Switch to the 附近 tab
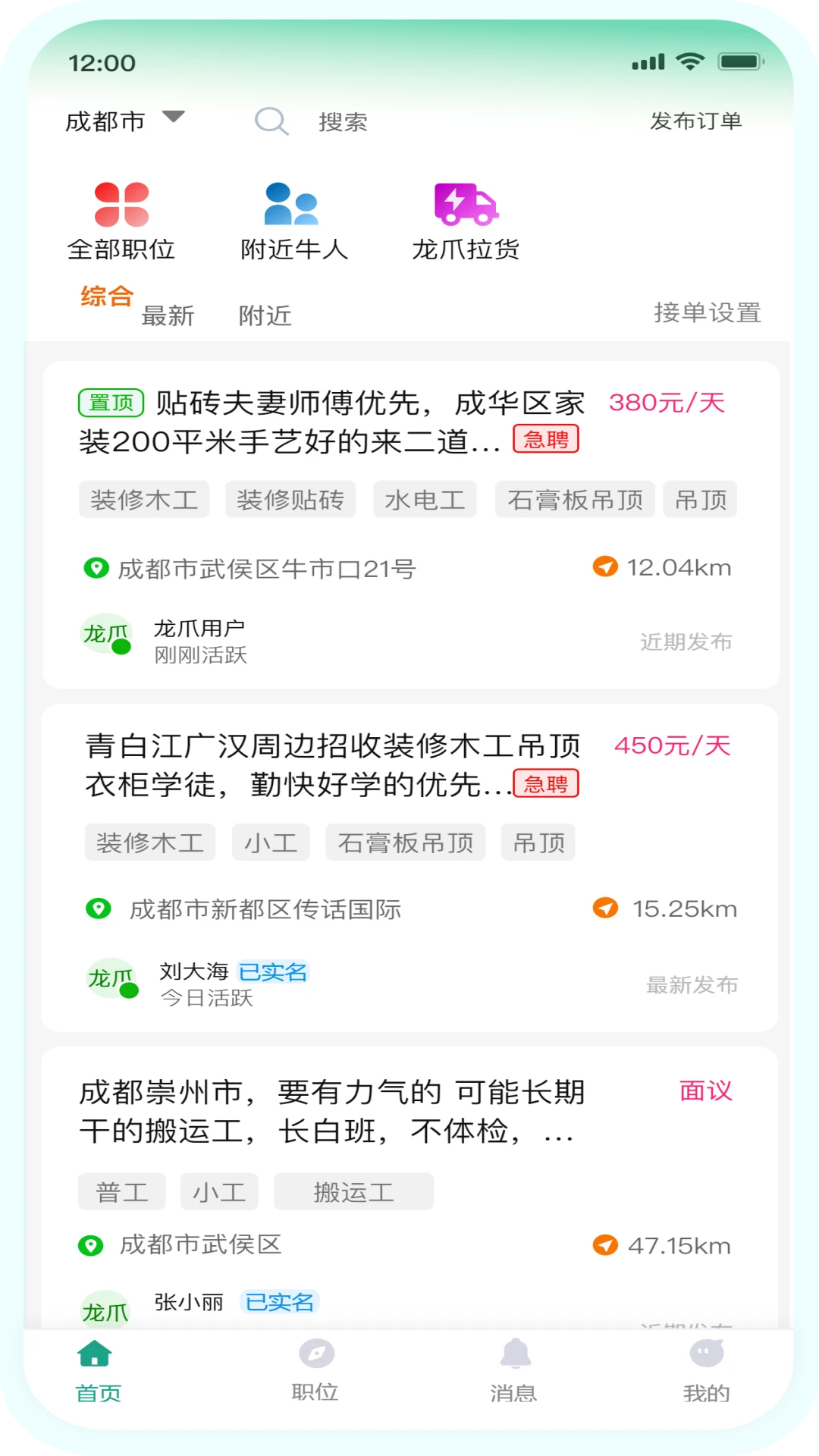The height and width of the screenshot is (1456, 819). click(265, 315)
